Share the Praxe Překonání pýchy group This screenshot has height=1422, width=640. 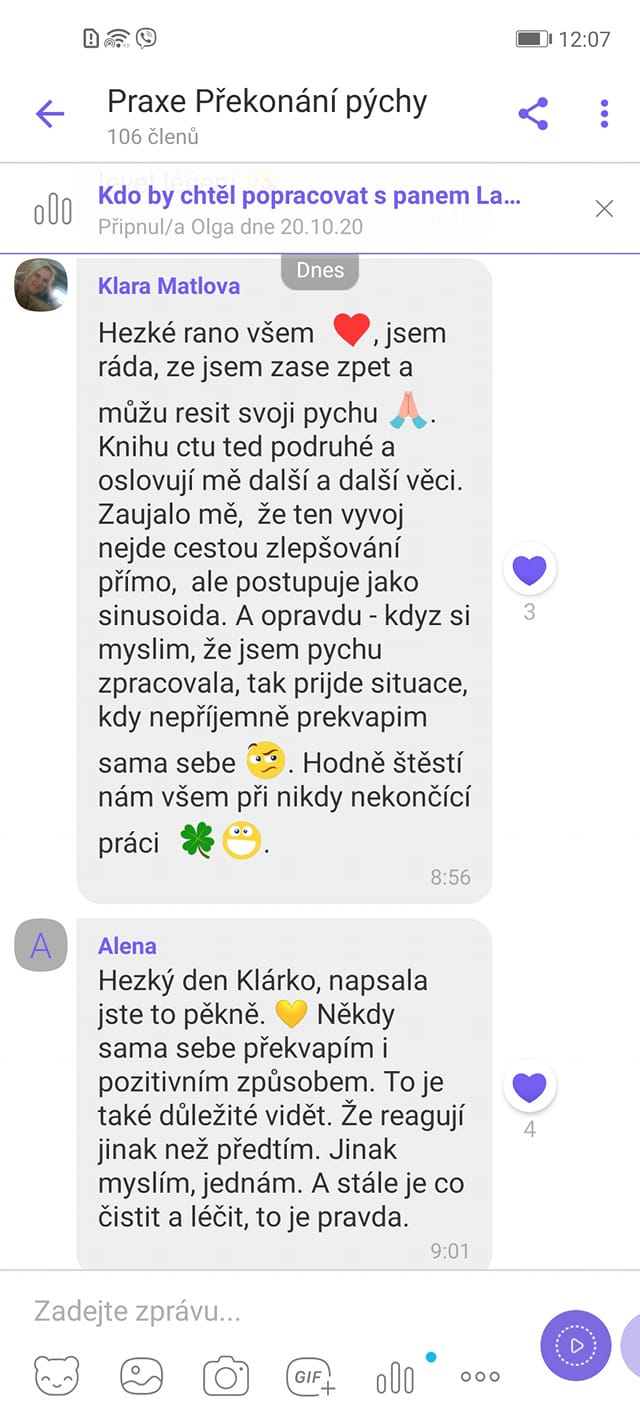(533, 114)
